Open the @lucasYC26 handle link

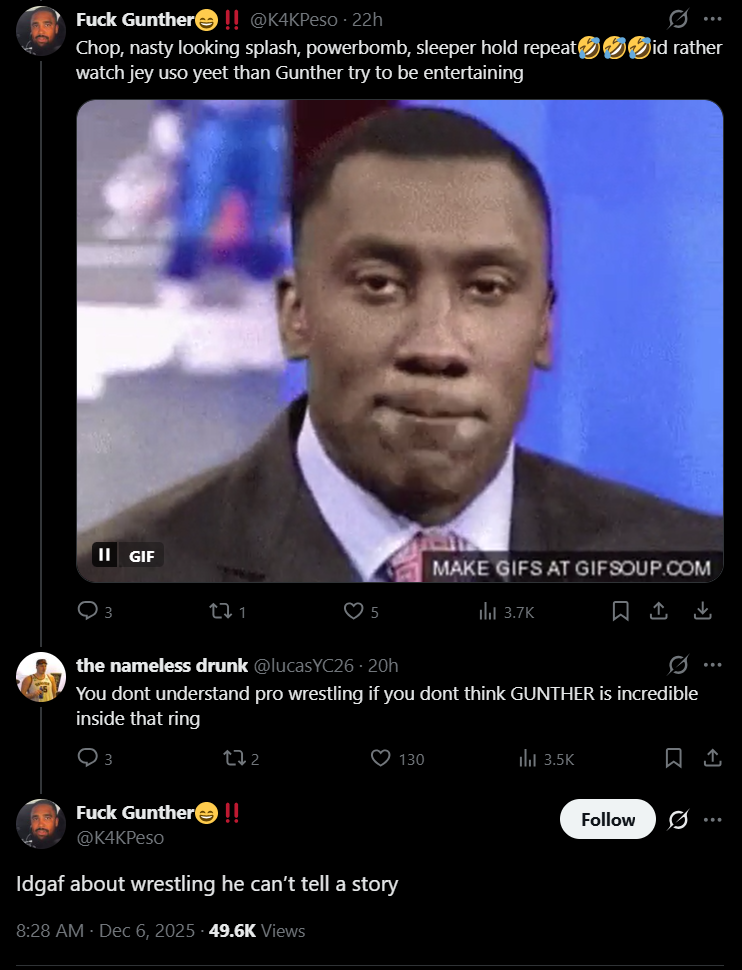pyautogui.click(x=309, y=665)
